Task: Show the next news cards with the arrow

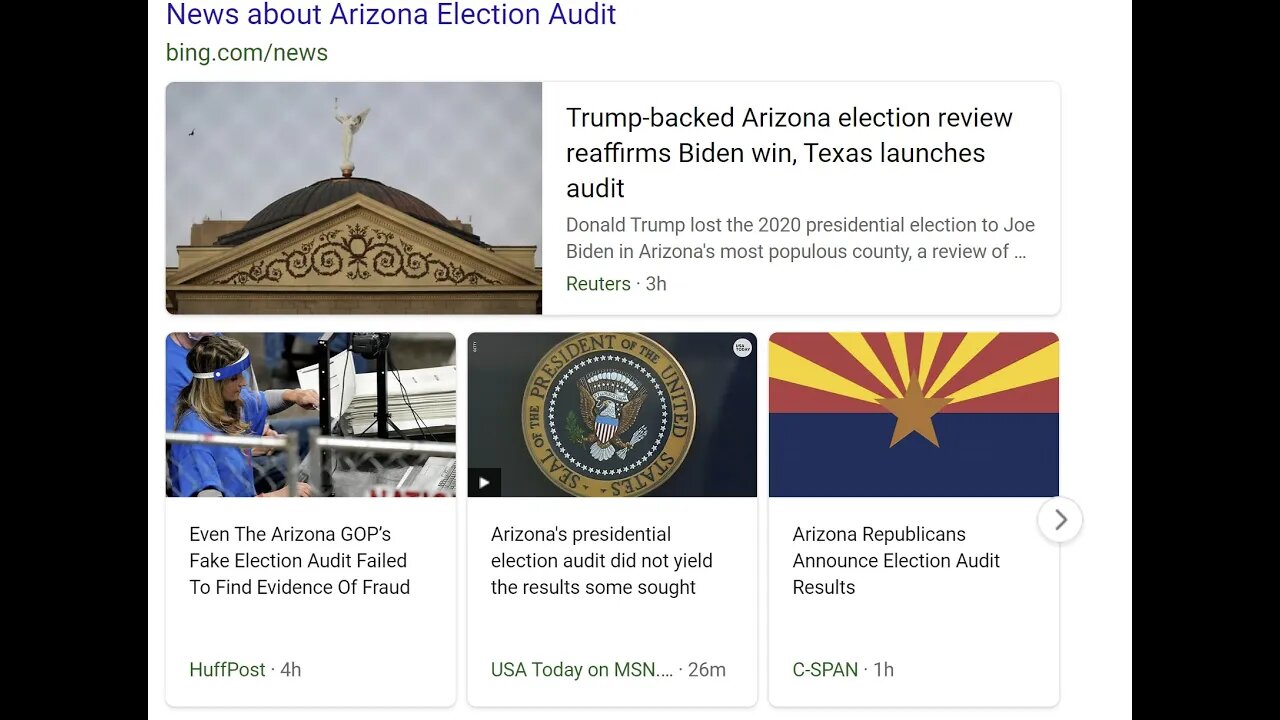Action: pyautogui.click(x=1060, y=520)
